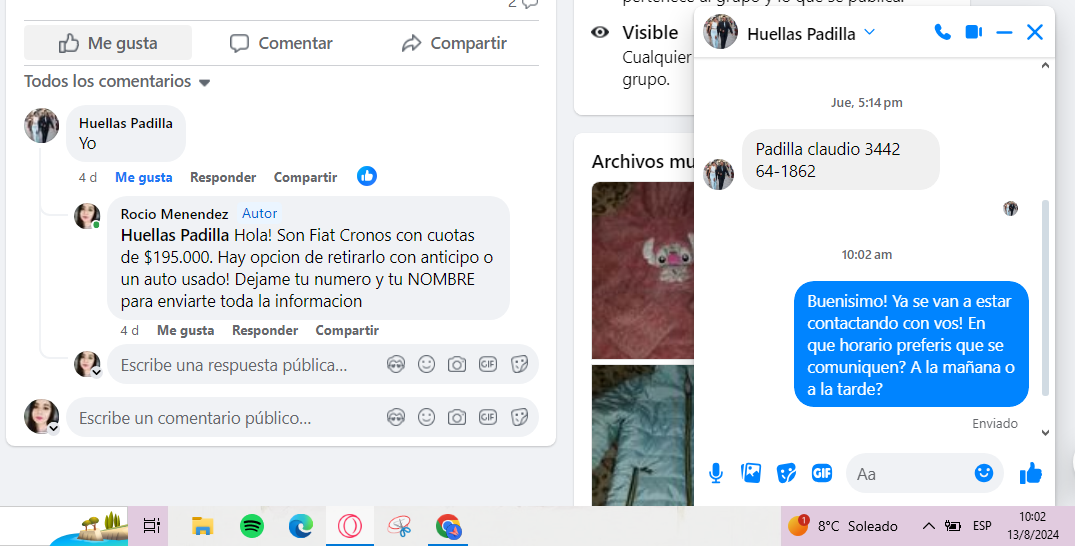Tap Comentar on the post
The width and height of the screenshot is (1075, 546).
[x=281, y=43]
